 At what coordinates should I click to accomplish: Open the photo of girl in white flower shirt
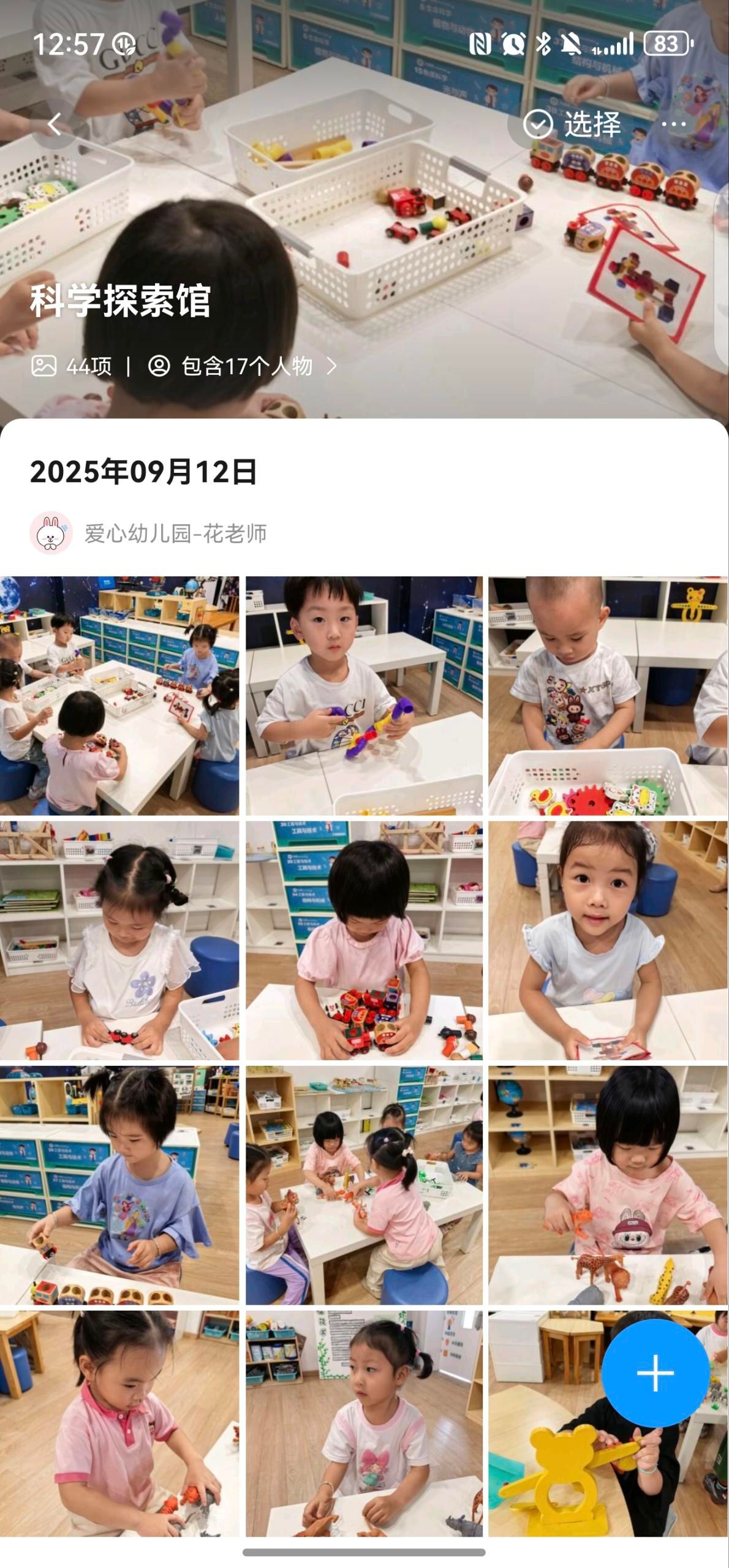pyautogui.click(x=119, y=940)
